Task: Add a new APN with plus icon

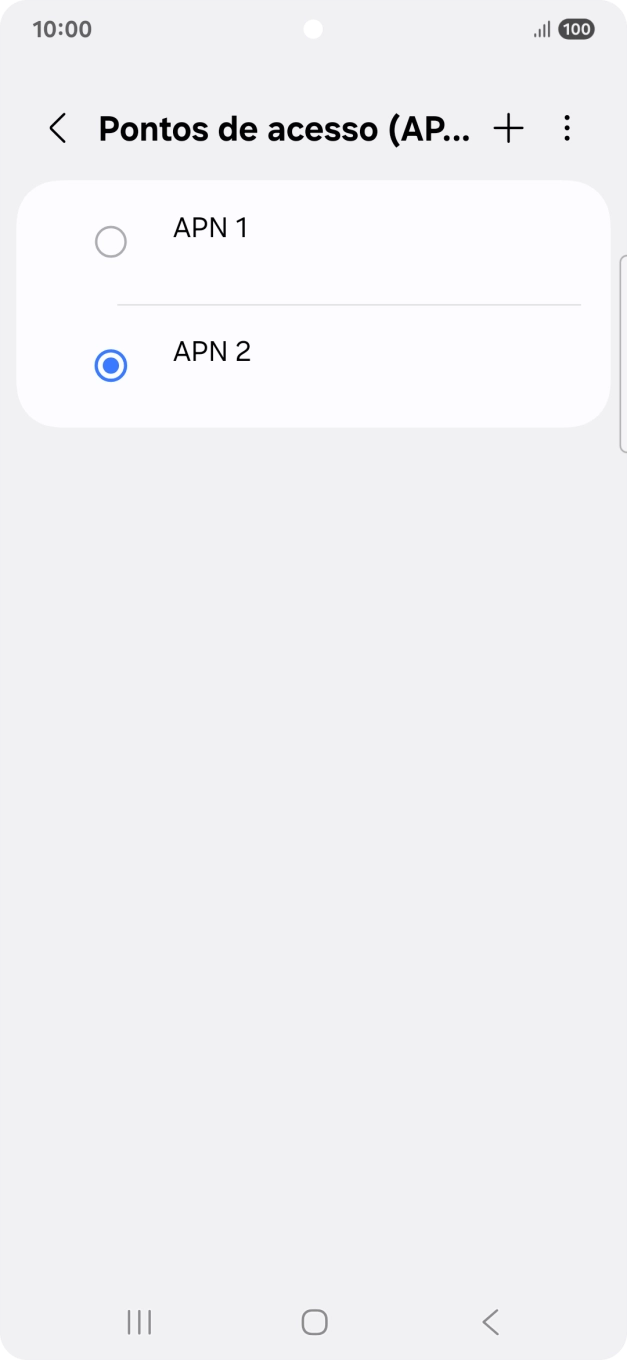Action: [x=509, y=128]
